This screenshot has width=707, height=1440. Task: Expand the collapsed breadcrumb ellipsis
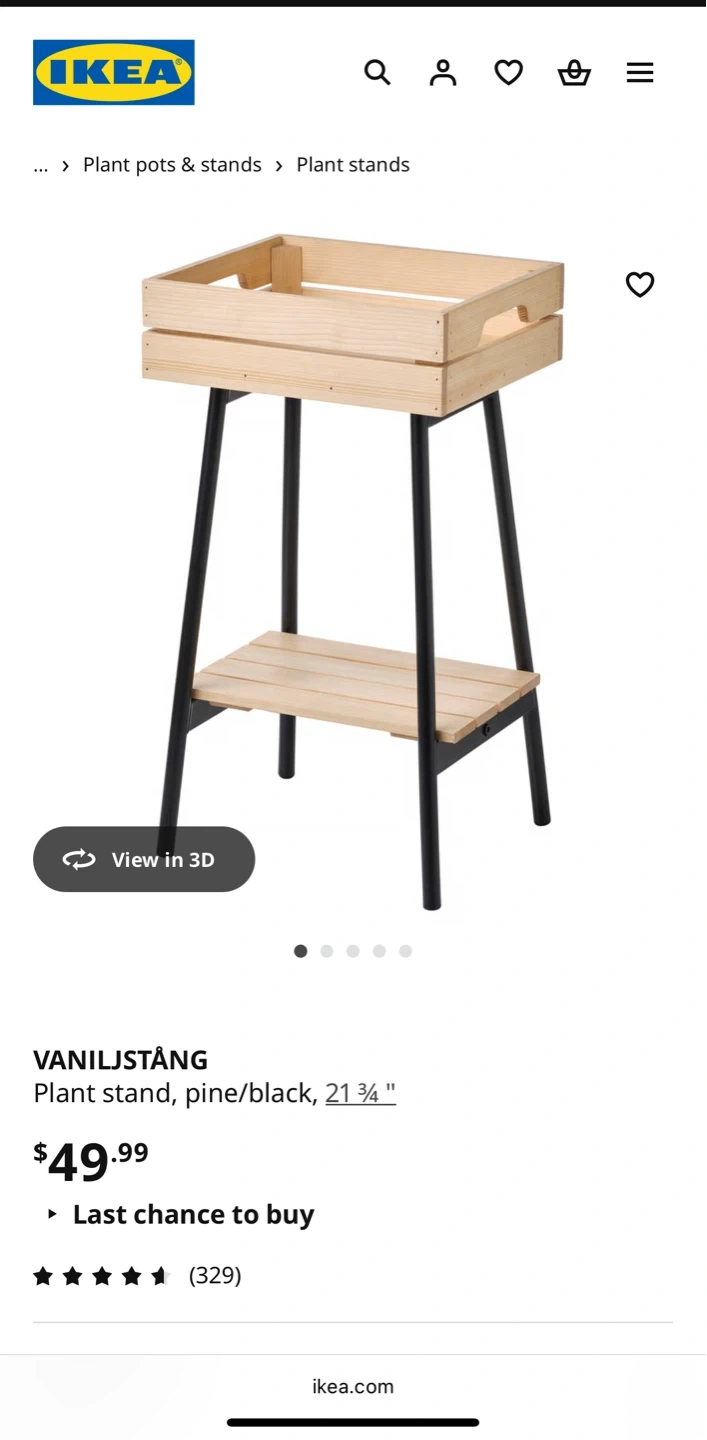point(41,165)
